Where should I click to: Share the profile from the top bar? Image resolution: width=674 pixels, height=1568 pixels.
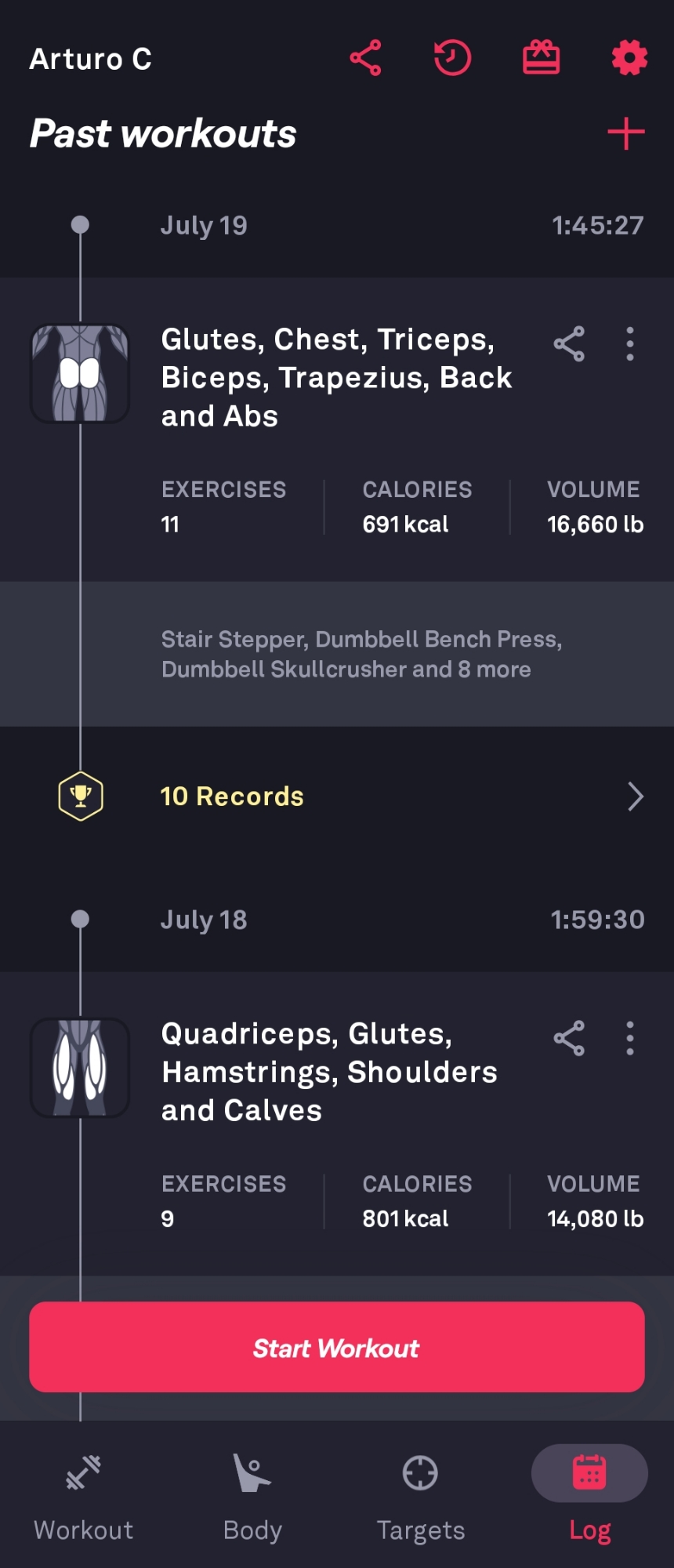pyautogui.click(x=365, y=58)
